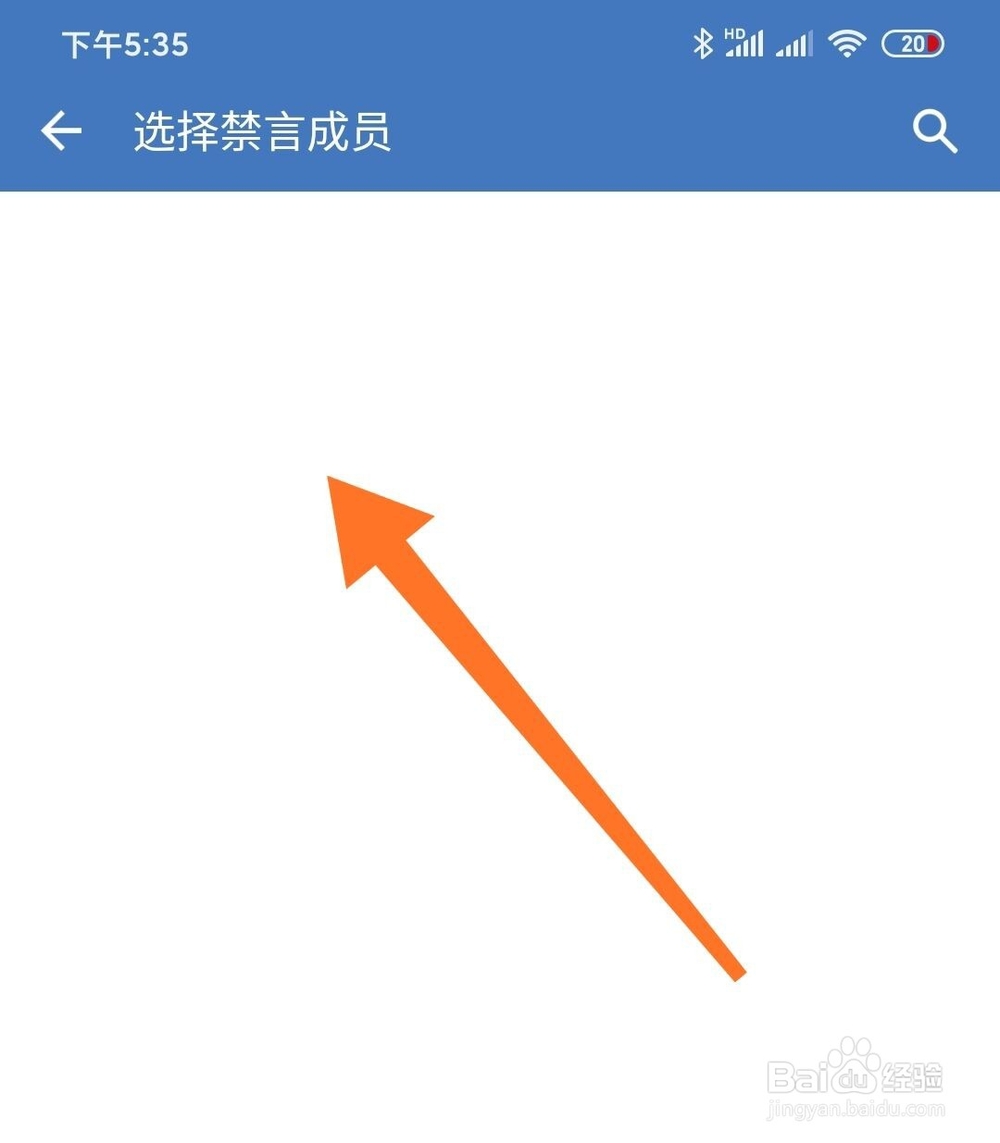This screenshot has height=1143, width=1000.
Task: Open search on the mute members screen
Action: [933, 130]
